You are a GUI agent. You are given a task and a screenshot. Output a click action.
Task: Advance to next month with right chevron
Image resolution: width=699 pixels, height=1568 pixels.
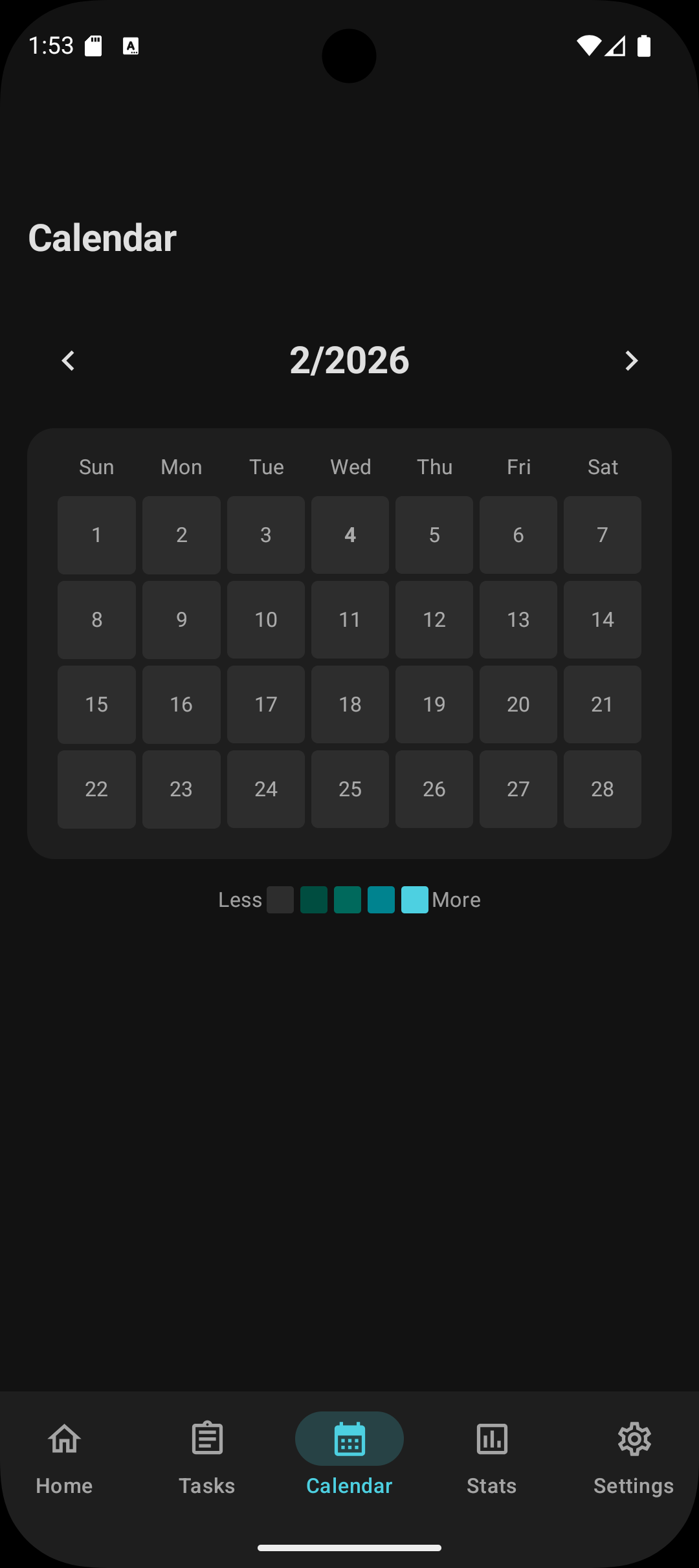[x=630, y=360]
